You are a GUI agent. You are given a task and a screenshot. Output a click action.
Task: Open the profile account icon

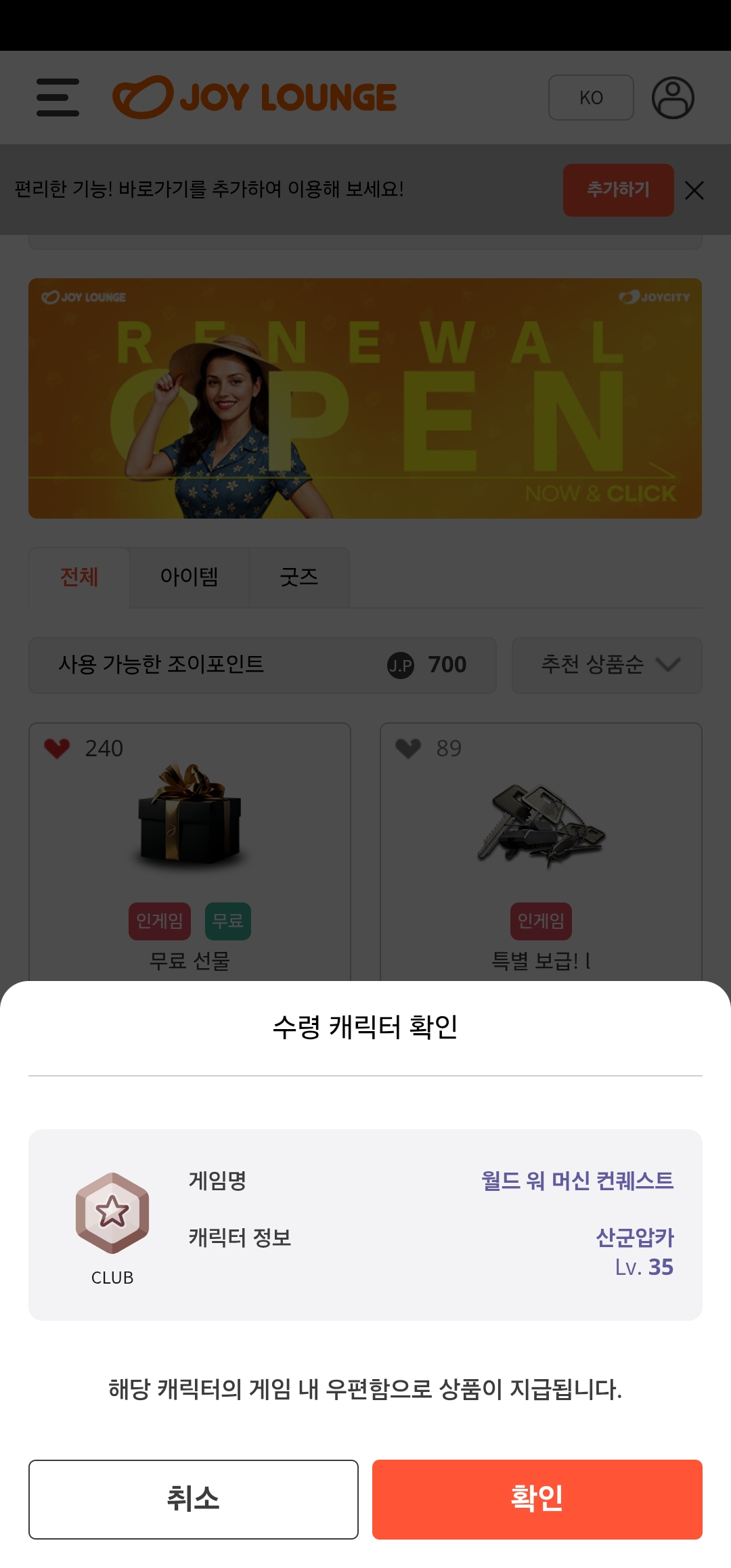[673, 97]
